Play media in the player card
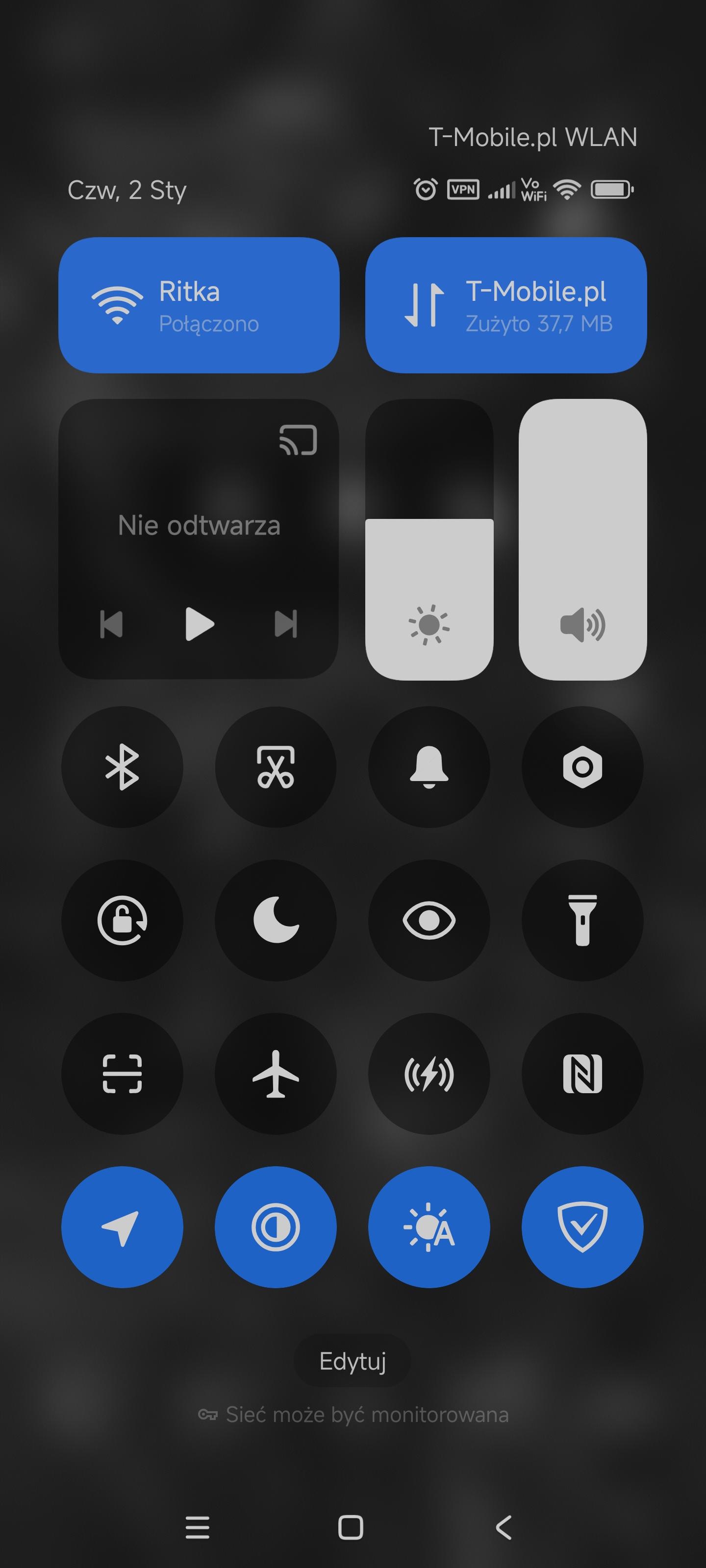Viewport: 706px width, 1568px height. coord(199,624)
